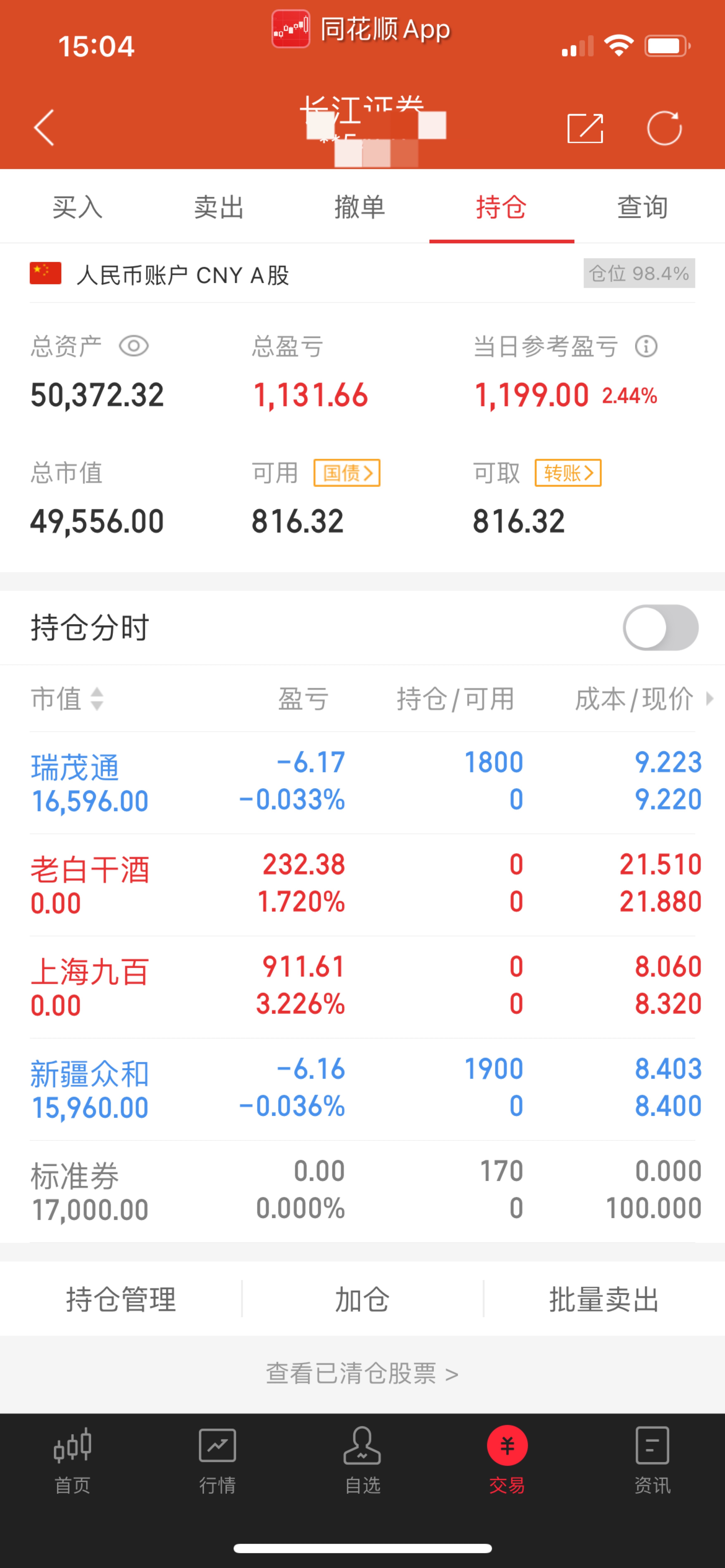Refresh the account data
Image resolution: width=725 pixels, height=1568 pixels.
click(x=664, y=128)
